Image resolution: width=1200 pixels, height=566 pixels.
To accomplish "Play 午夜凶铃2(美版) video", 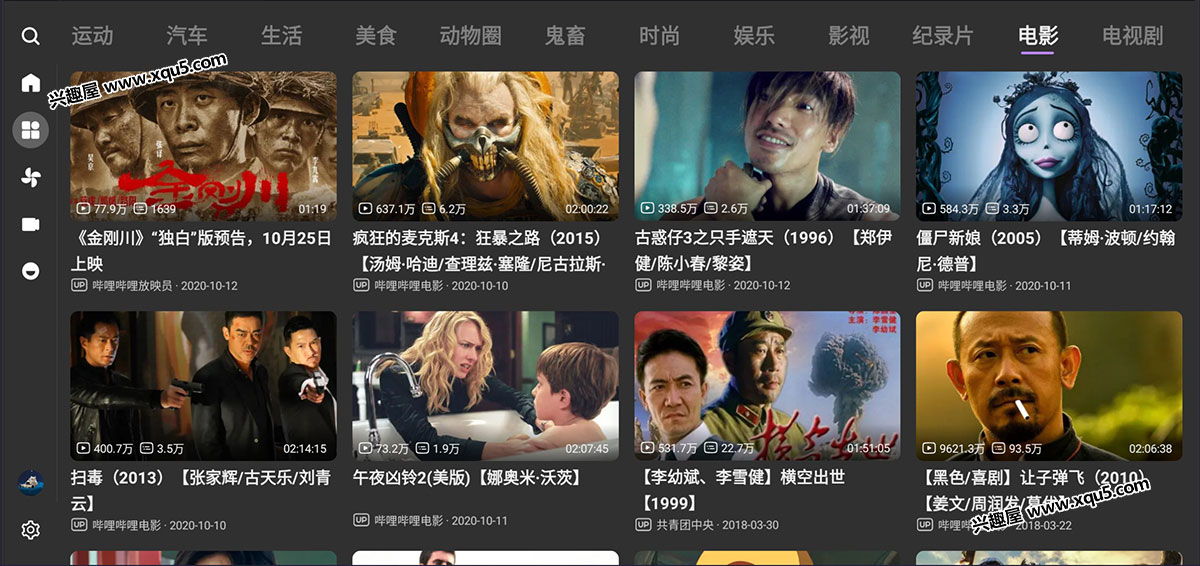I will point(485,386).
